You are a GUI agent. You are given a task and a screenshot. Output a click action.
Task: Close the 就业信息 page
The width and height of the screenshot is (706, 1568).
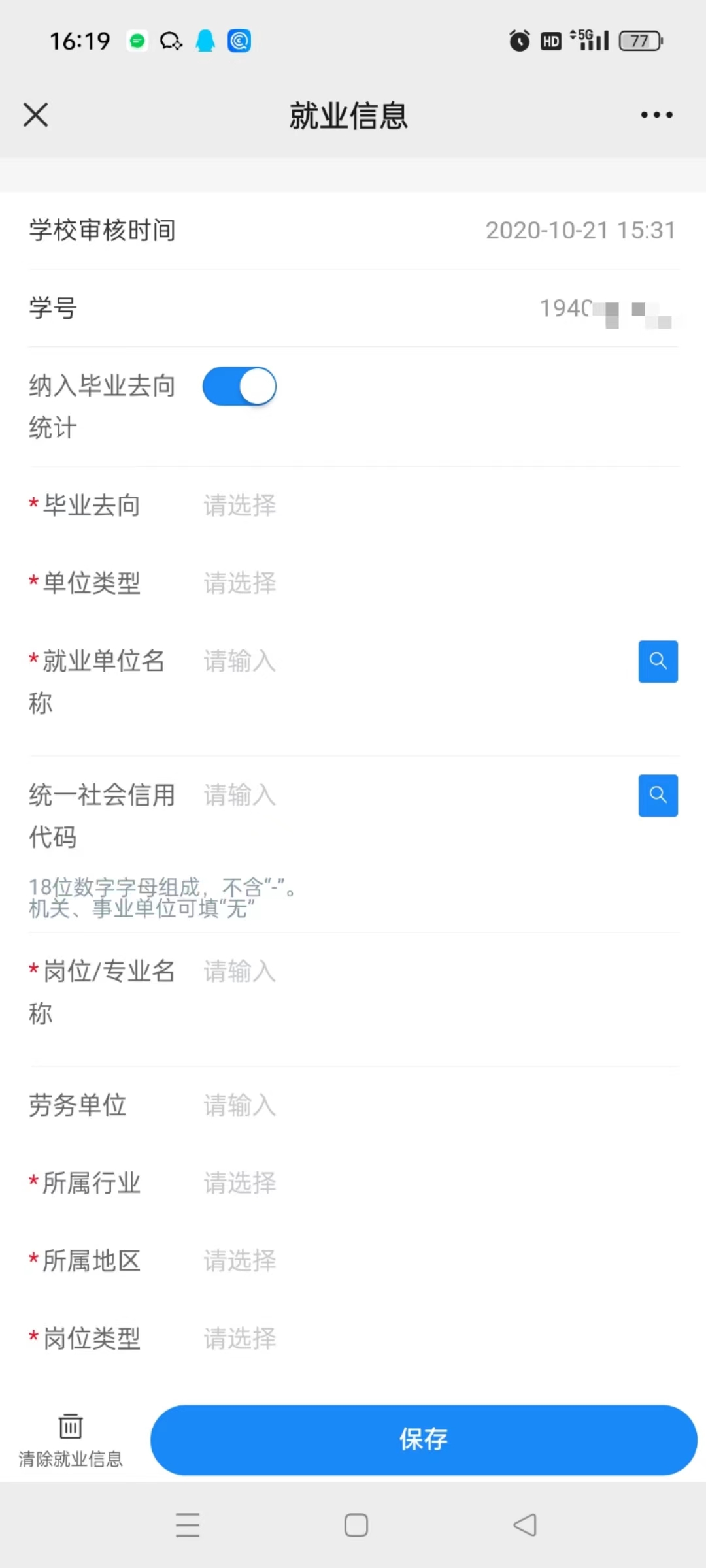(x=35, y=115)
